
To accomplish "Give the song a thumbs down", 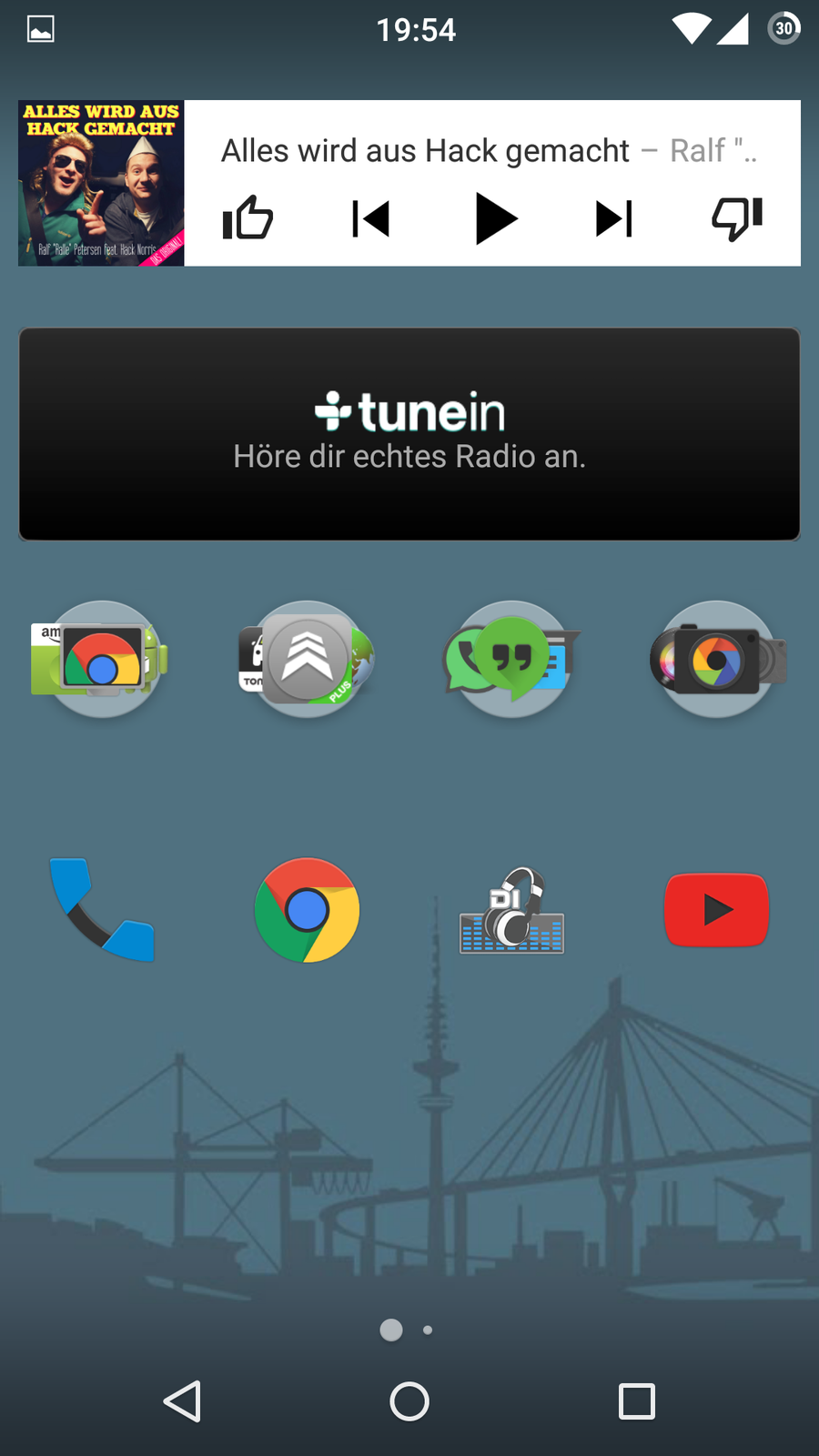I will point(736,218).
